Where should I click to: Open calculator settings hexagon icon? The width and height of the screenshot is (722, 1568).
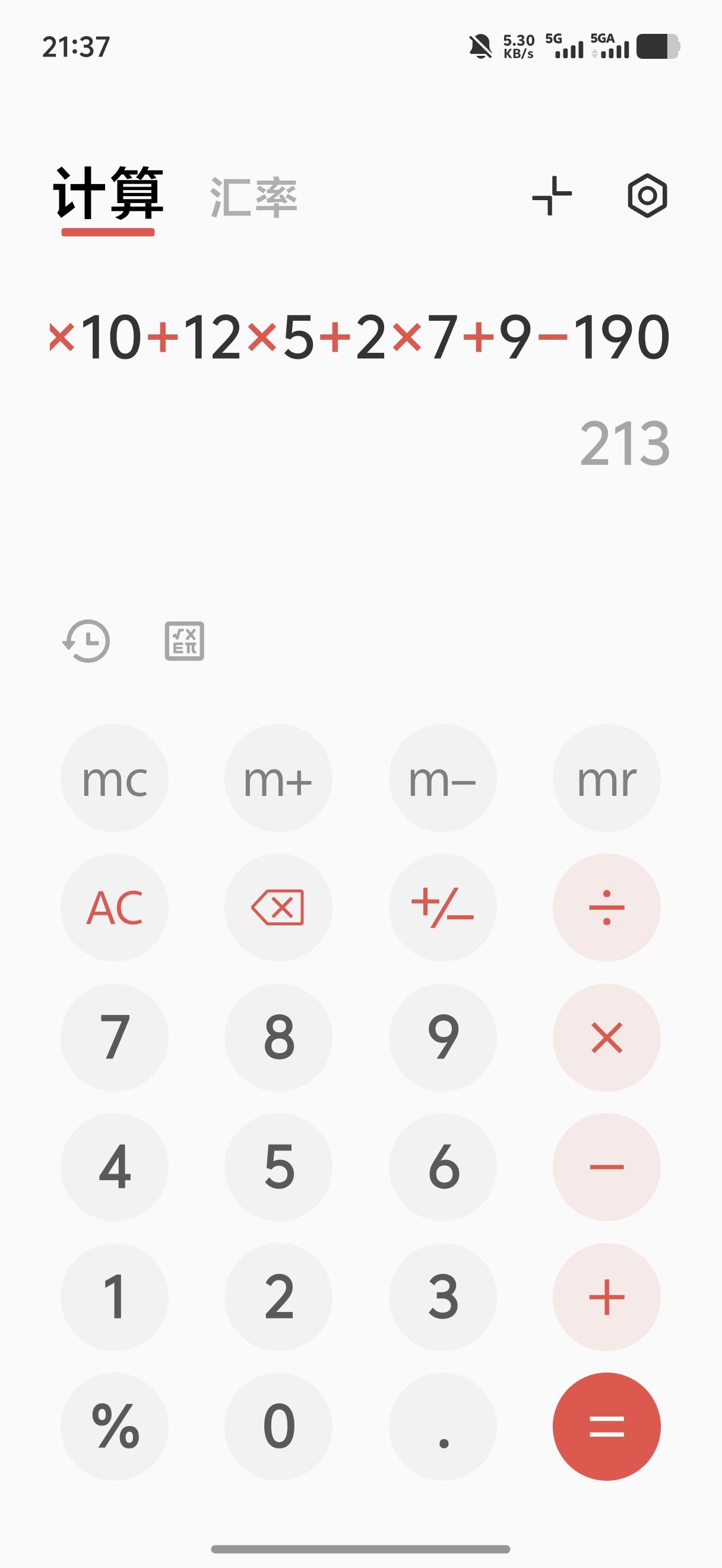tap(647, 195)
